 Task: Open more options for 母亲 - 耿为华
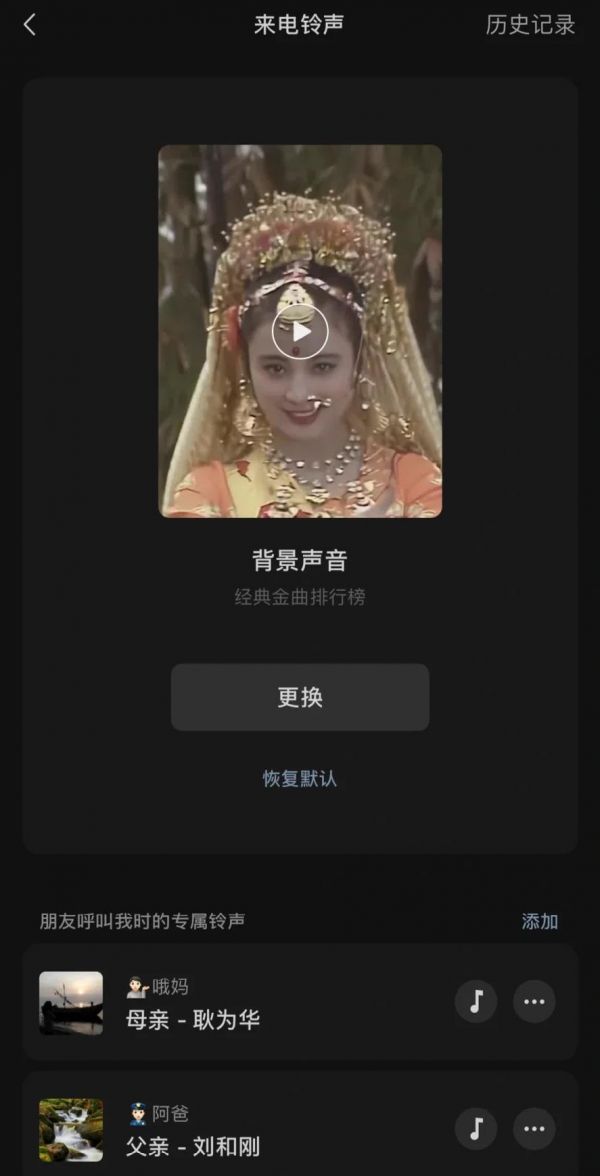[534, 1001]
